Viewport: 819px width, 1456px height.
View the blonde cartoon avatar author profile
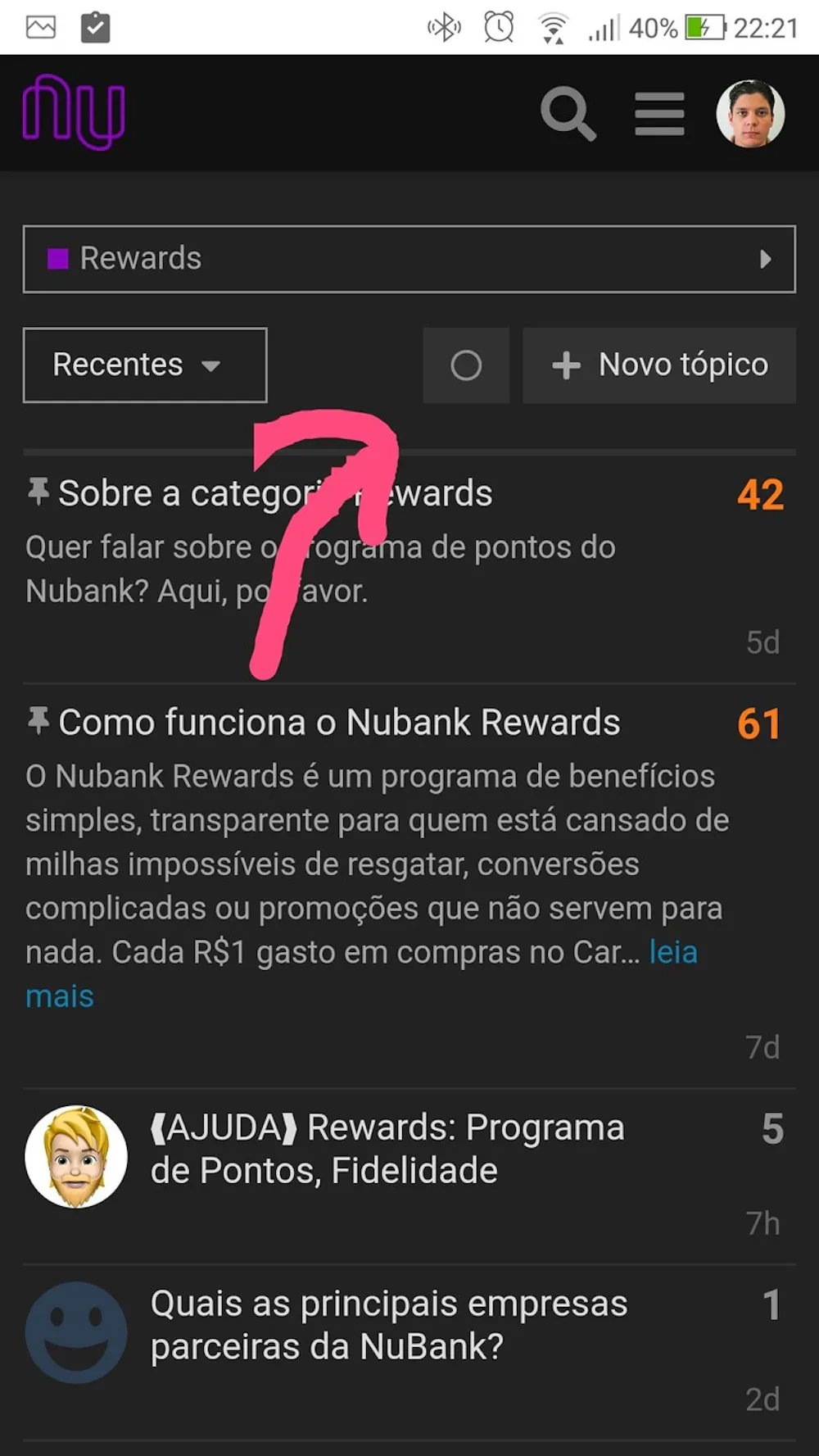coord(76,1156)
